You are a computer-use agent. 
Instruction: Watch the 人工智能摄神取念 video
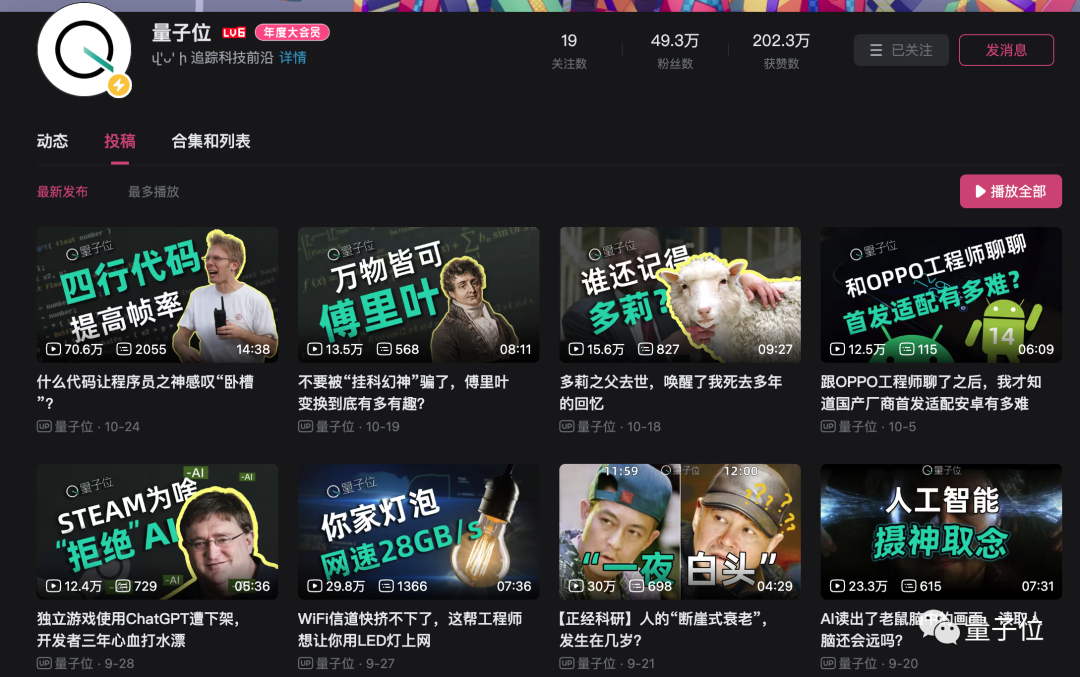(941, 531)
